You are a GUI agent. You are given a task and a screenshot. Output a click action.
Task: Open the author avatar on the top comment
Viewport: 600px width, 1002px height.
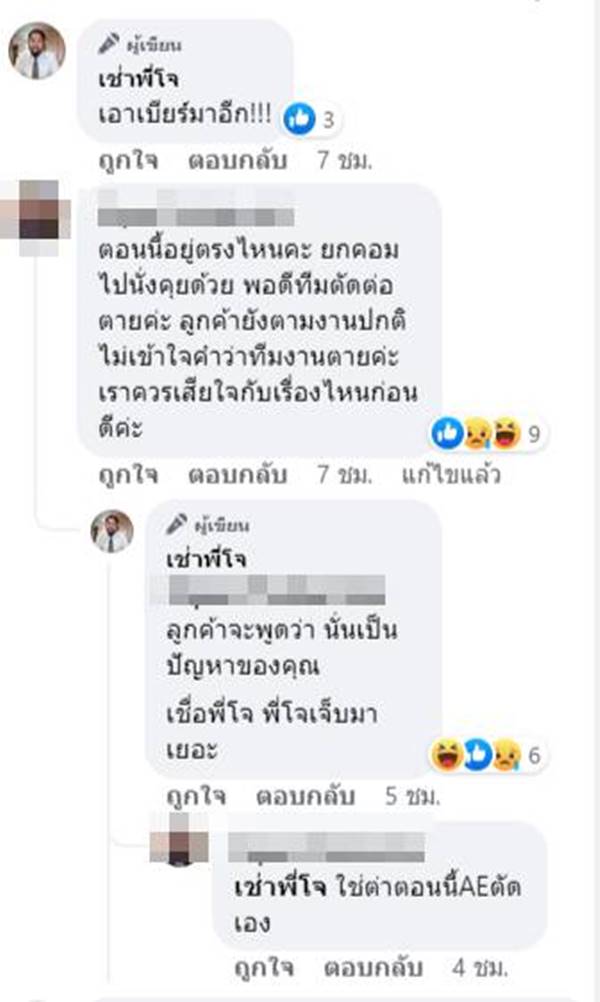[x=37, y=51]
